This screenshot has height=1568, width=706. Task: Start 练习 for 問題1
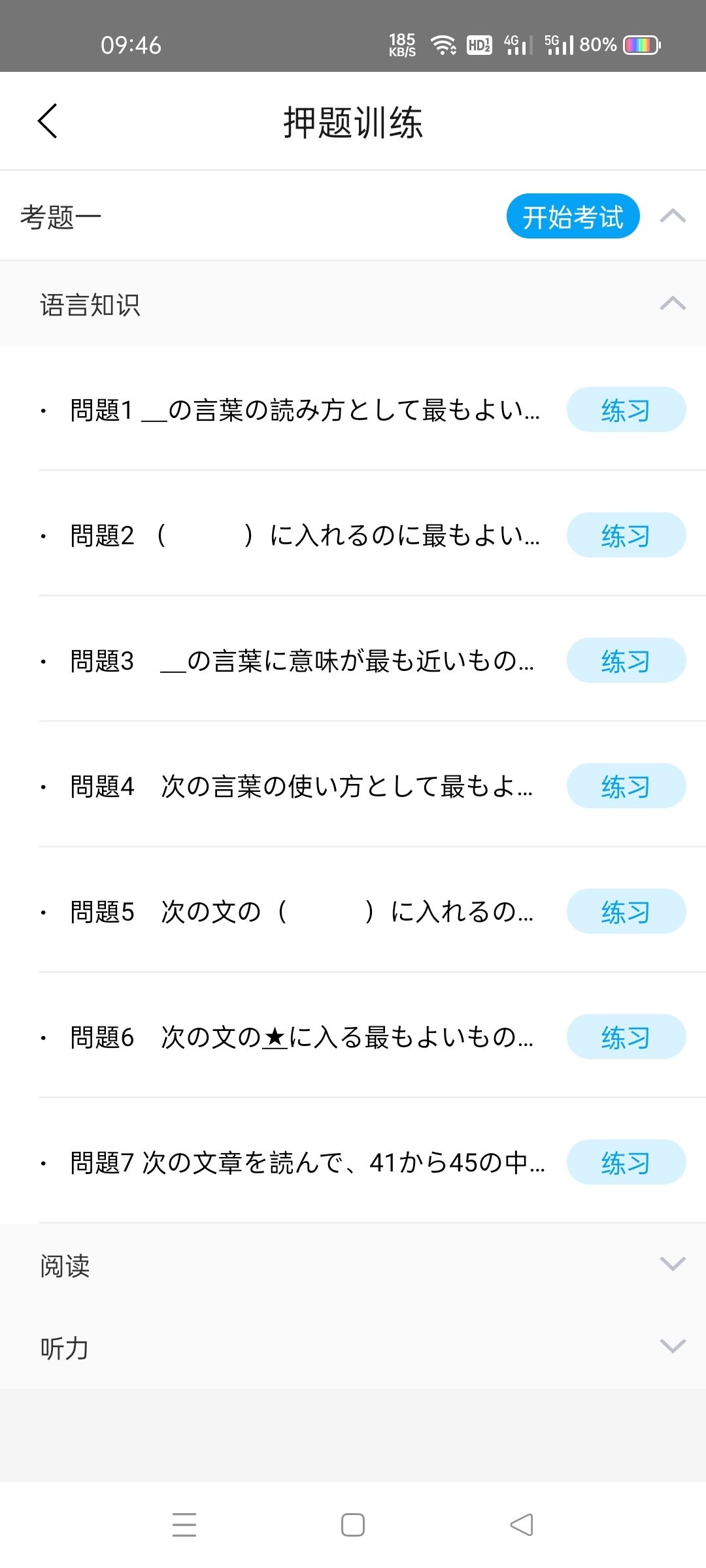click(x=626, y=410)
